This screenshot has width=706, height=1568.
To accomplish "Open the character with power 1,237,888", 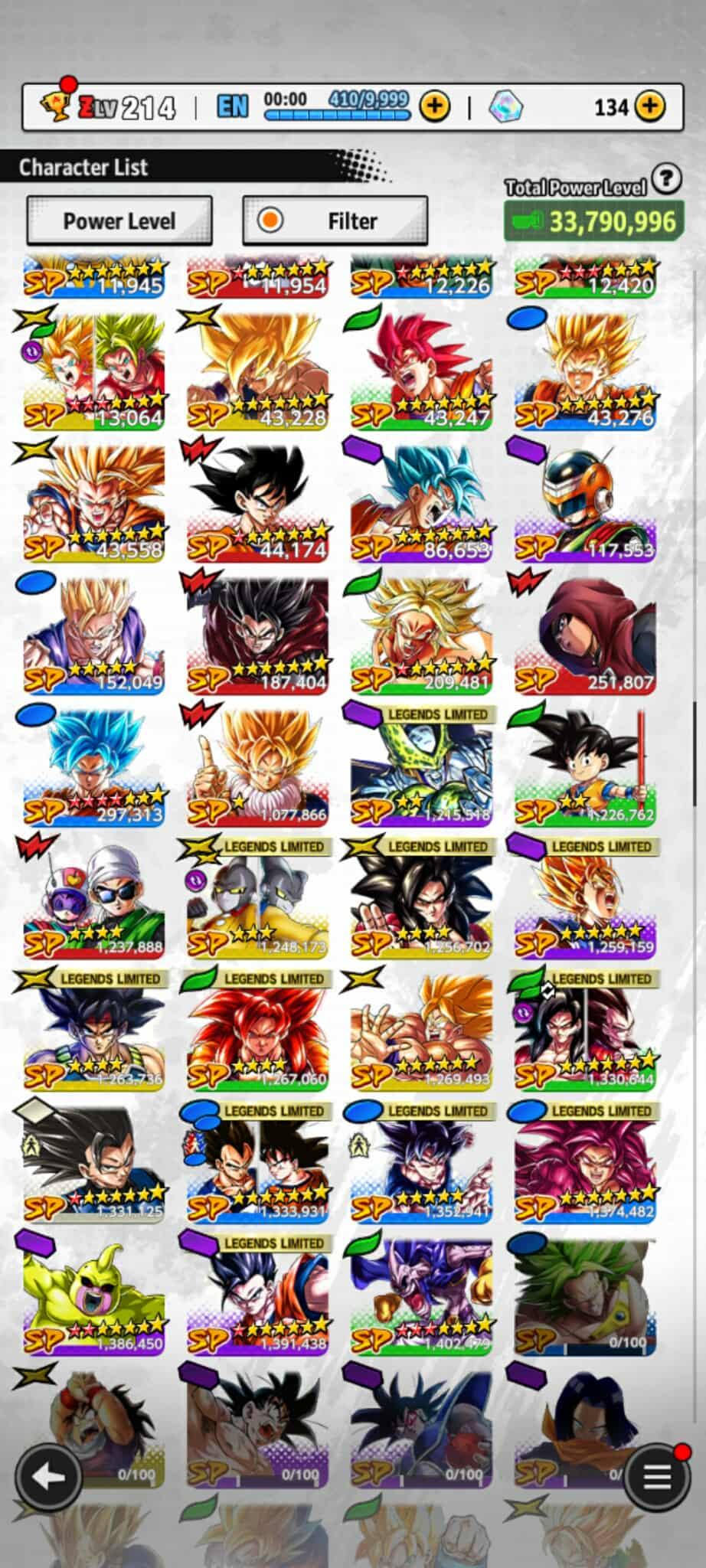I will click(x=94, y=900).
